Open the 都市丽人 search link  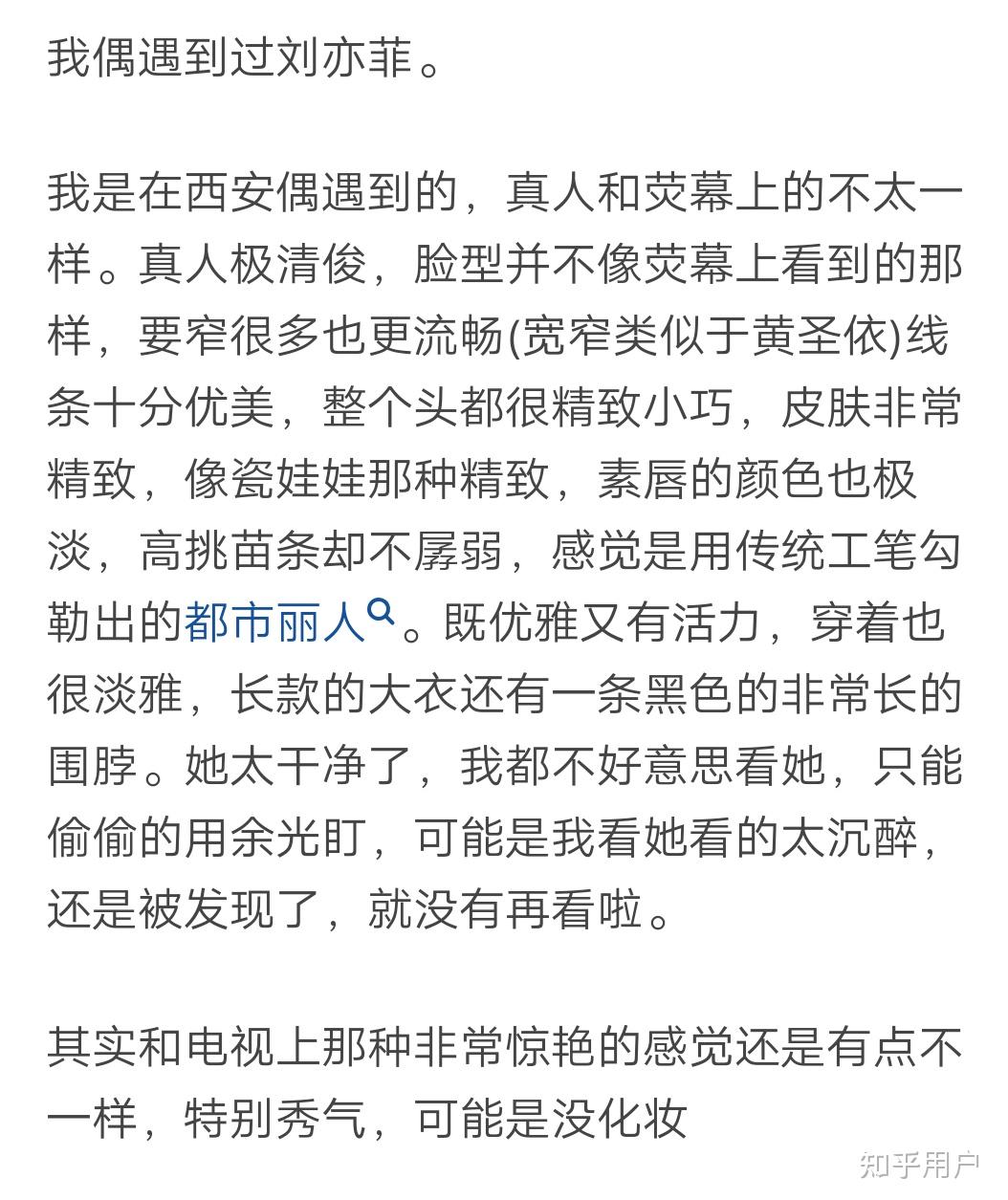(x=290, y=622)
